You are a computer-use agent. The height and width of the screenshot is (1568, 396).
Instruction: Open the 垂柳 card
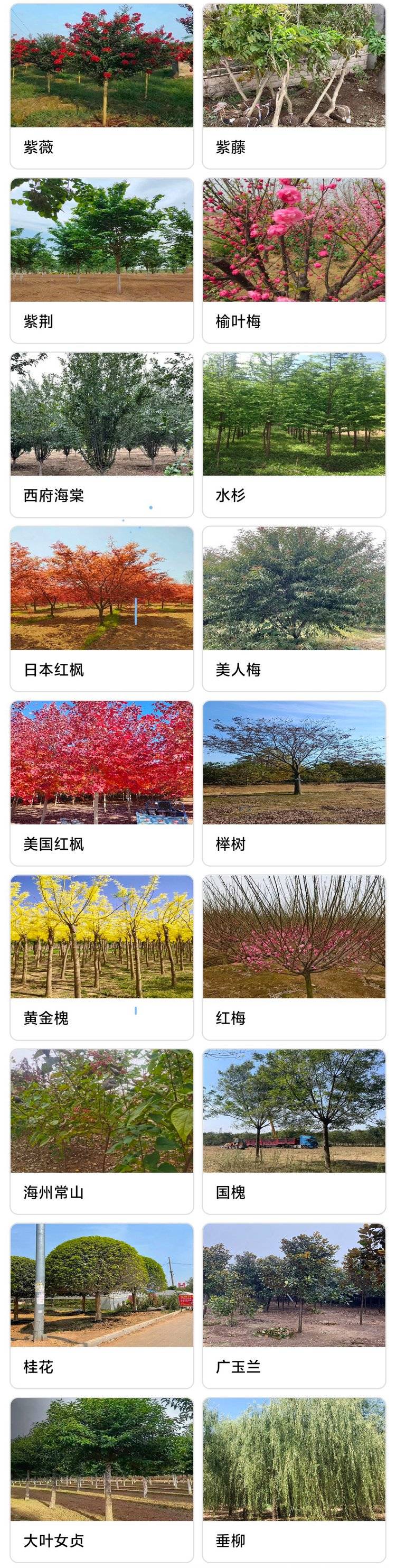tap(294, 1480)
